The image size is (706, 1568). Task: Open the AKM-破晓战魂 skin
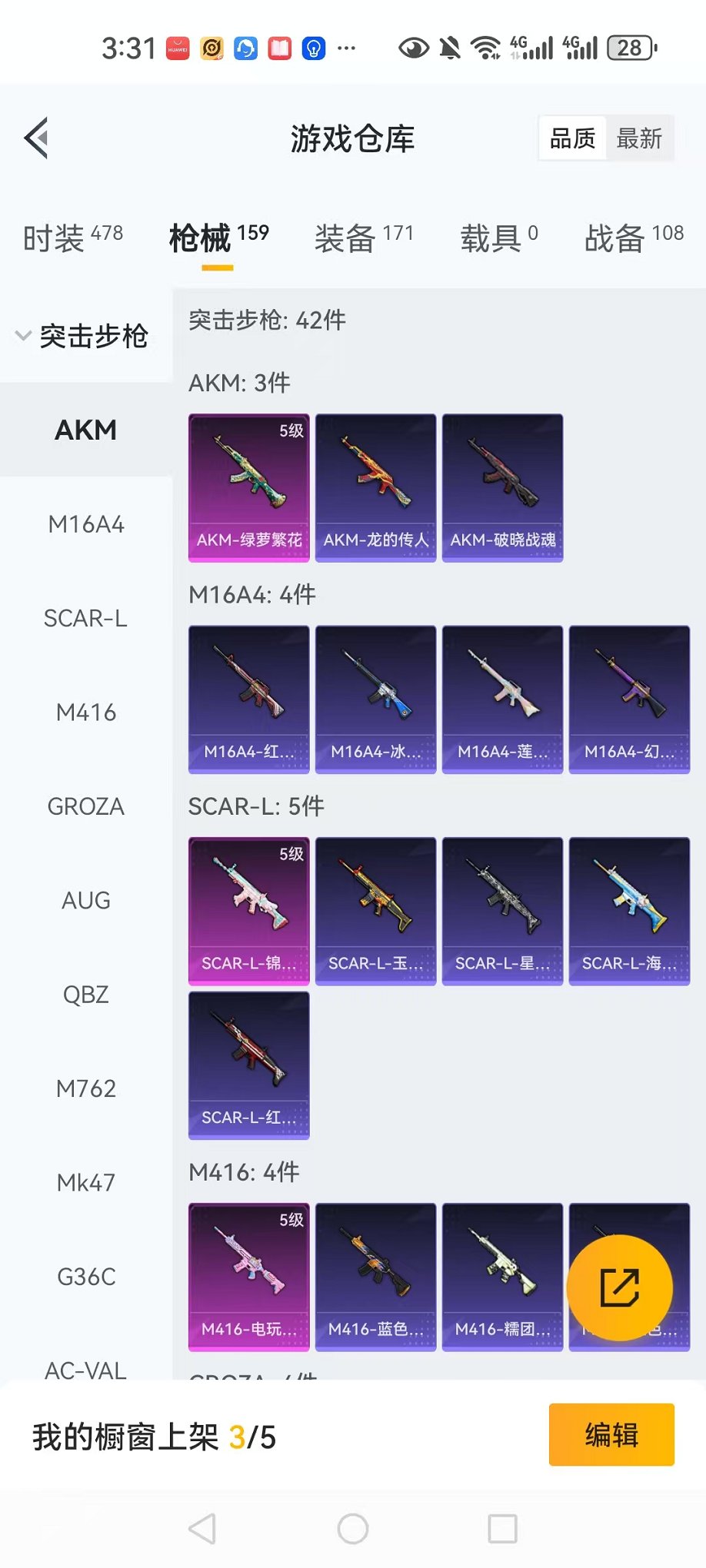pyautogui.click(x=503, y=488)
